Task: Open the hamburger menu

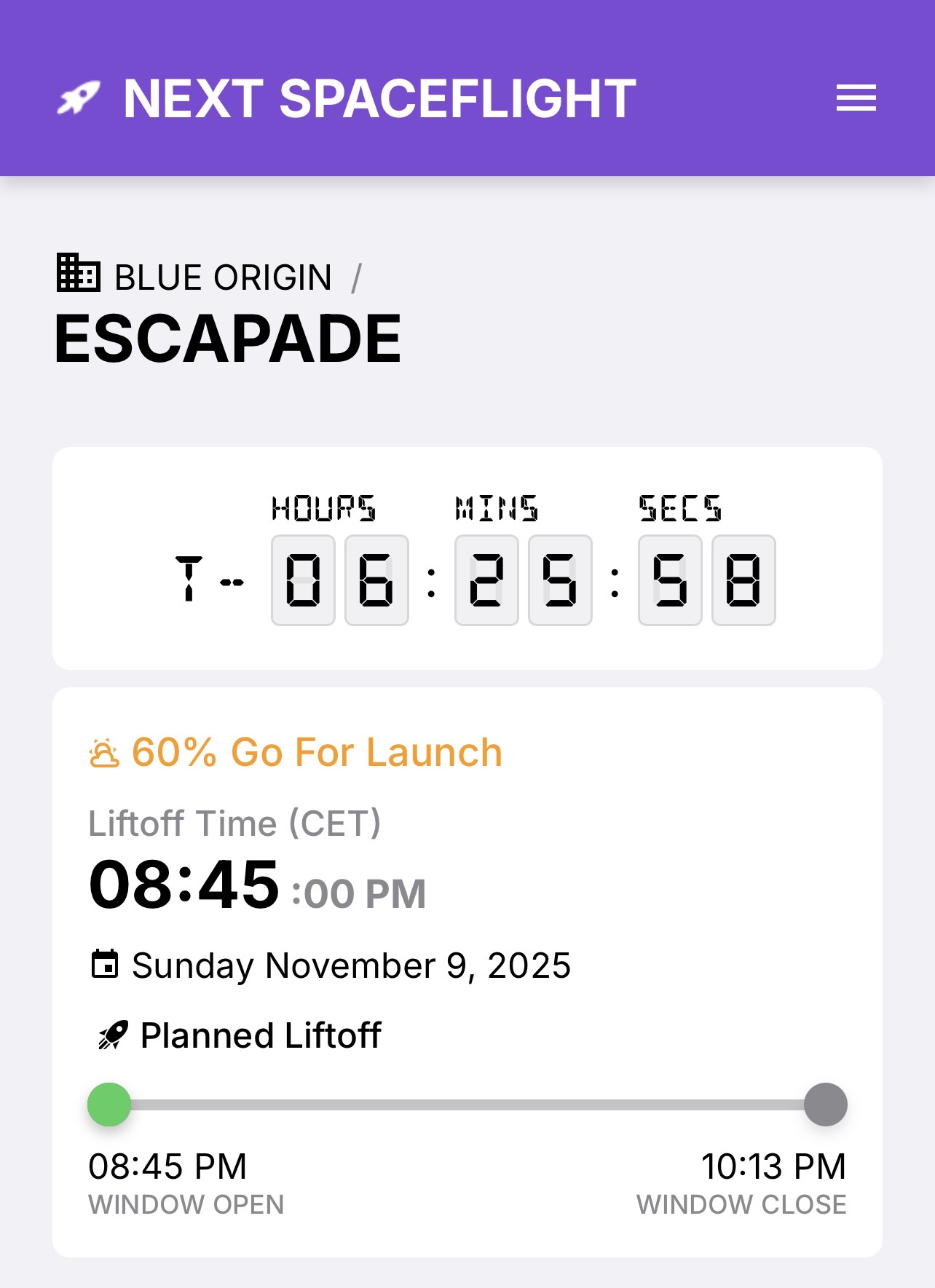Action: coord(856,98)
